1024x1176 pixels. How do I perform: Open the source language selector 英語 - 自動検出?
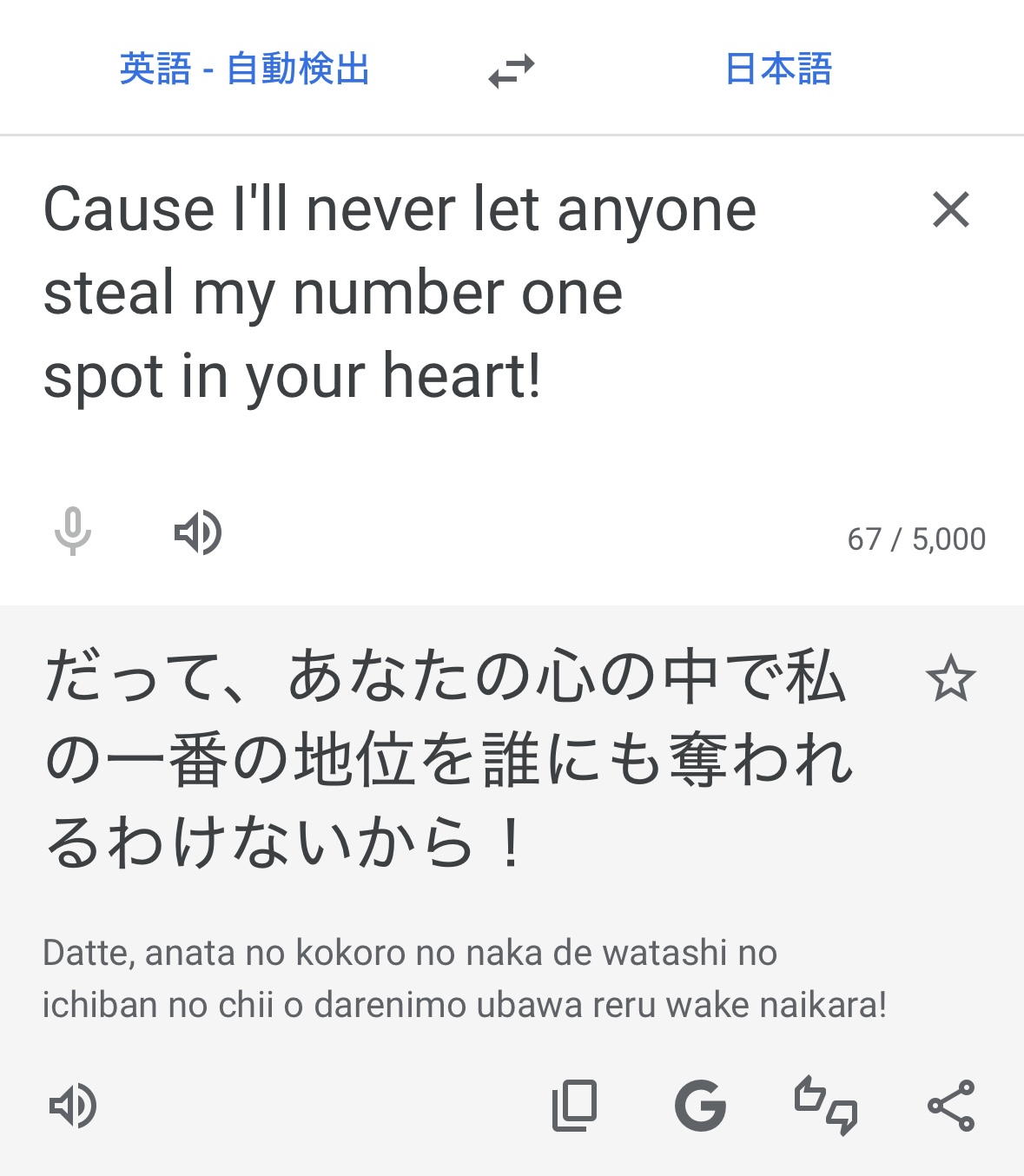[x=244, y=69]
